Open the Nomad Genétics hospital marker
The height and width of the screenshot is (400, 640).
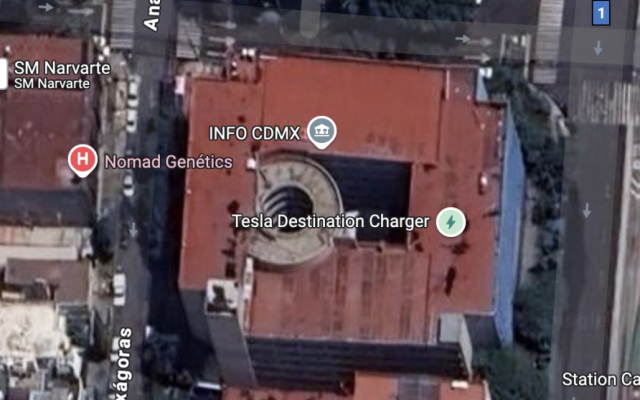pos(82,160)
